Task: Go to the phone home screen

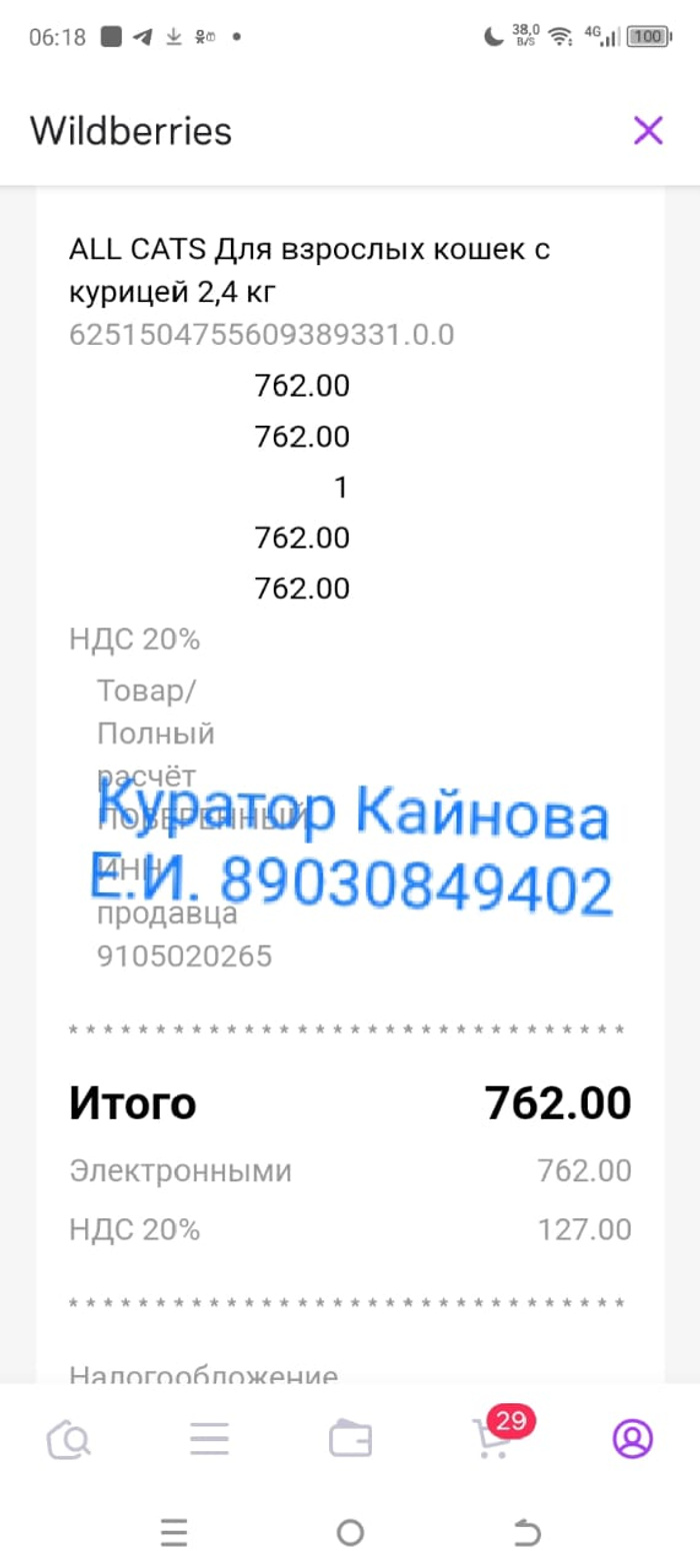Action: click(350, 1532)
